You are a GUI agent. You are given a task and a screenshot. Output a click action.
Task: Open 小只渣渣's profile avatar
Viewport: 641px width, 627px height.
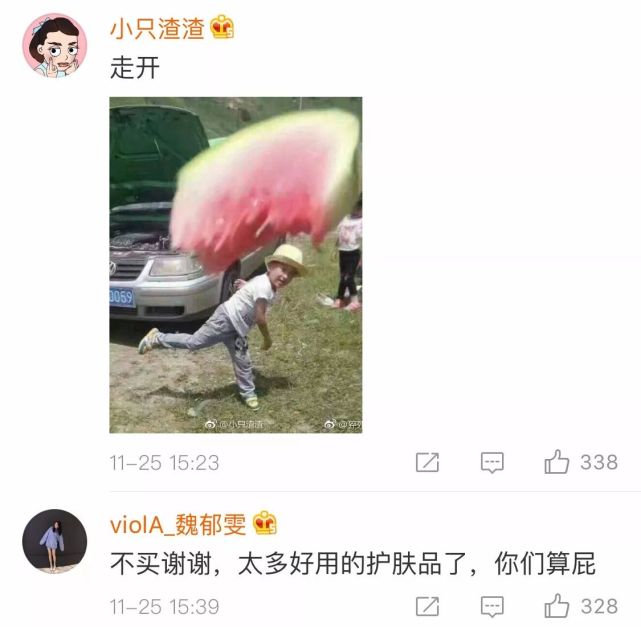54,45
